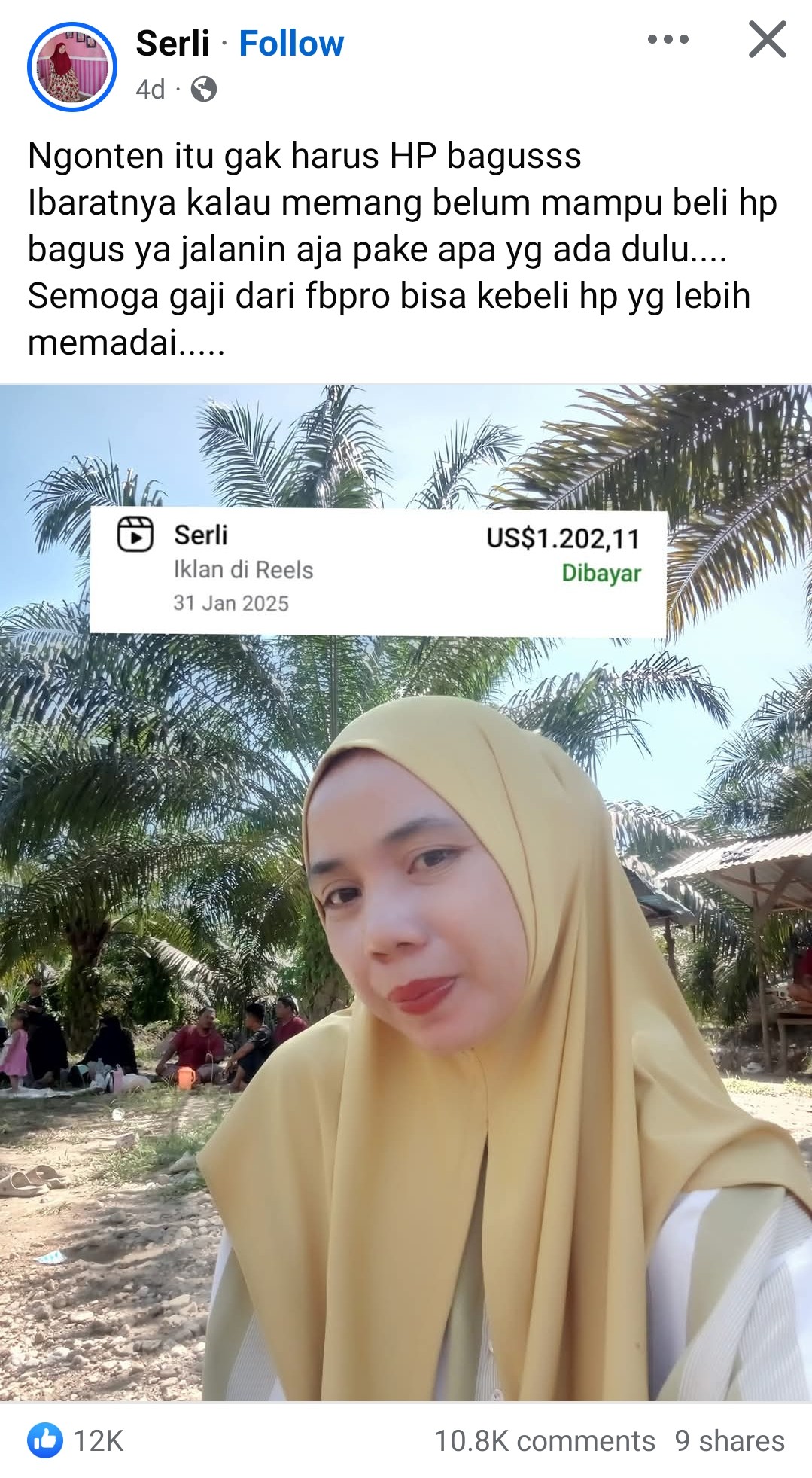Follow Serli
The height and width of the screenshot is (1478, 812).
tap(291, 44)
